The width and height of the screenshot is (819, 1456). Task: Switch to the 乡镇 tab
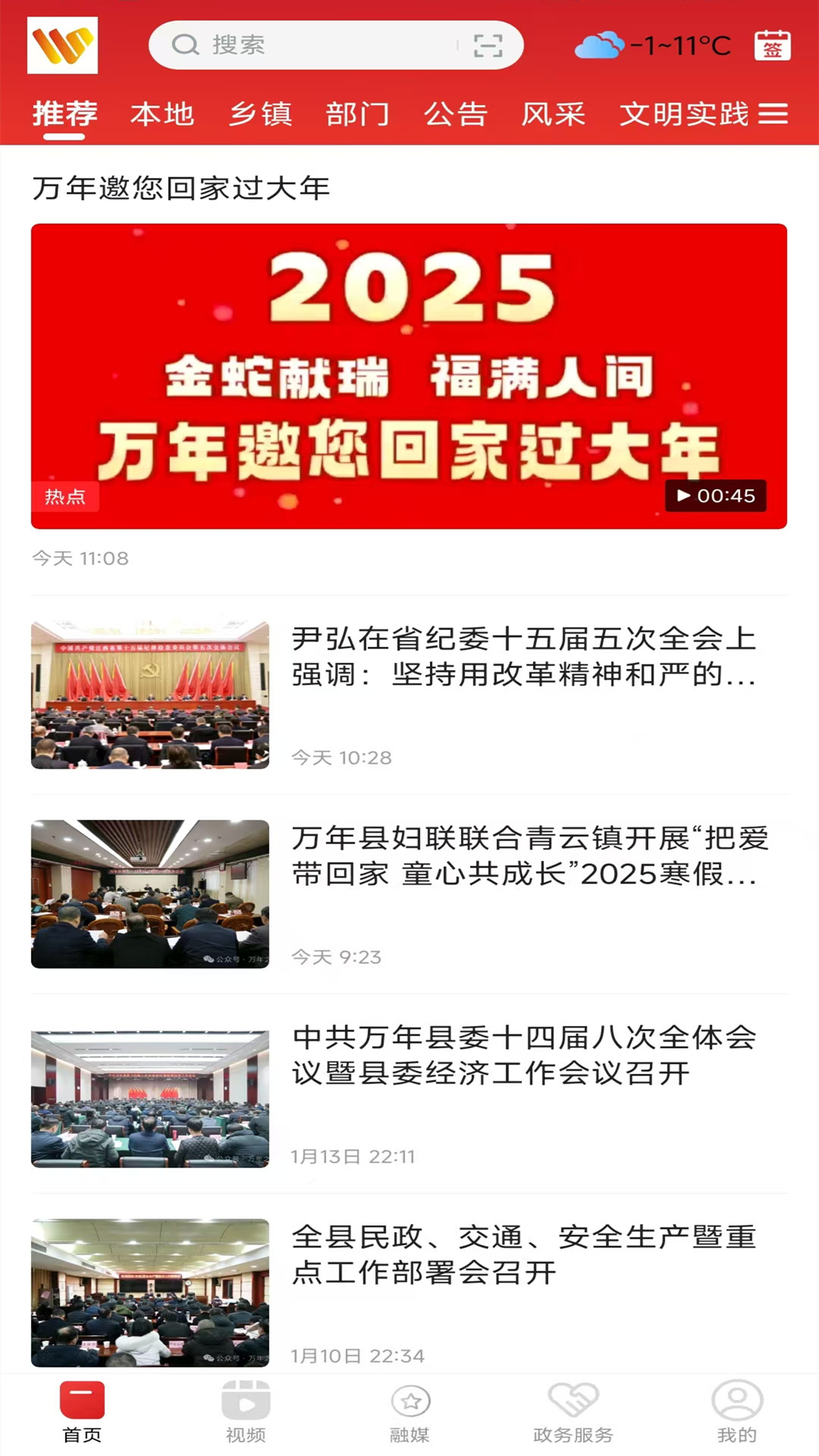click(260, 115)
